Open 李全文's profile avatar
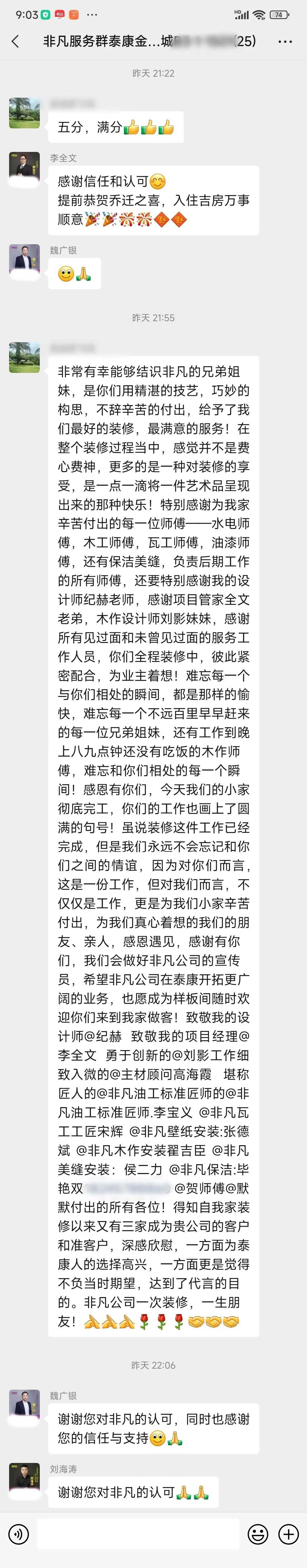This screenshot has height=1568, width=307. pyautogui.click(x=24, y=168)
